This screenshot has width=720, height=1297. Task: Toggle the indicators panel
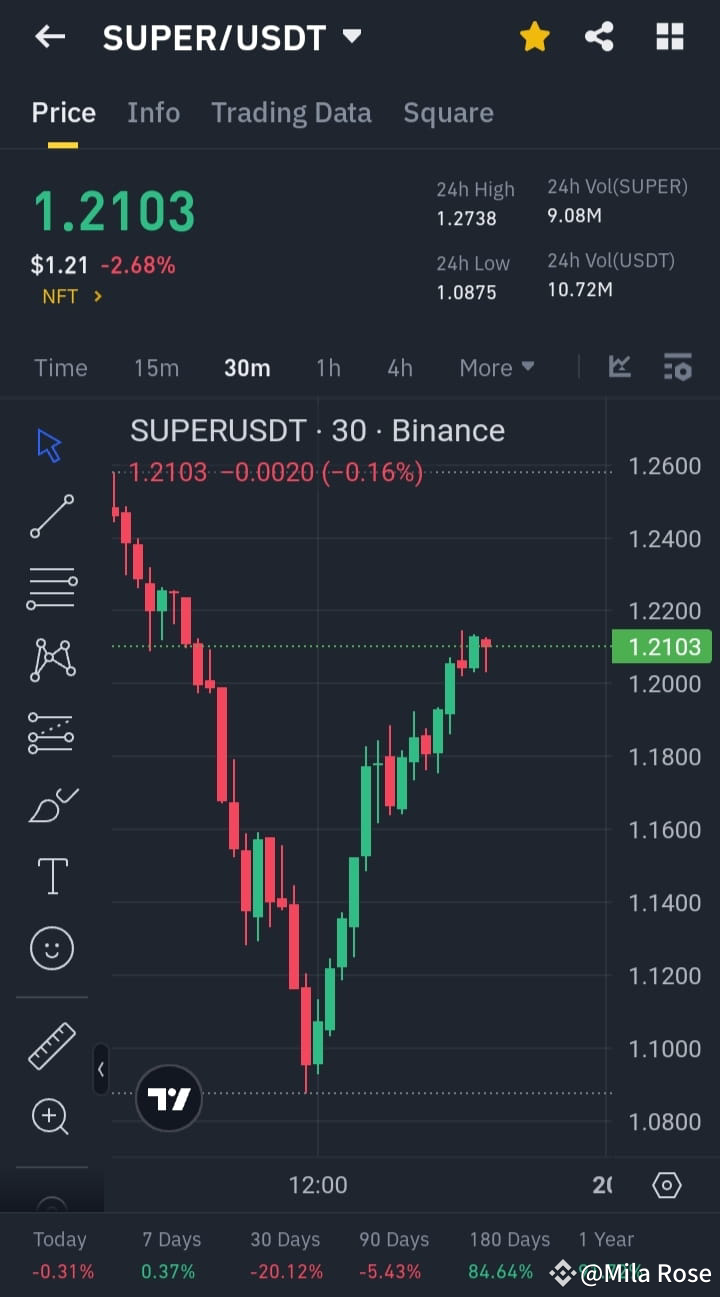[678, 367]
